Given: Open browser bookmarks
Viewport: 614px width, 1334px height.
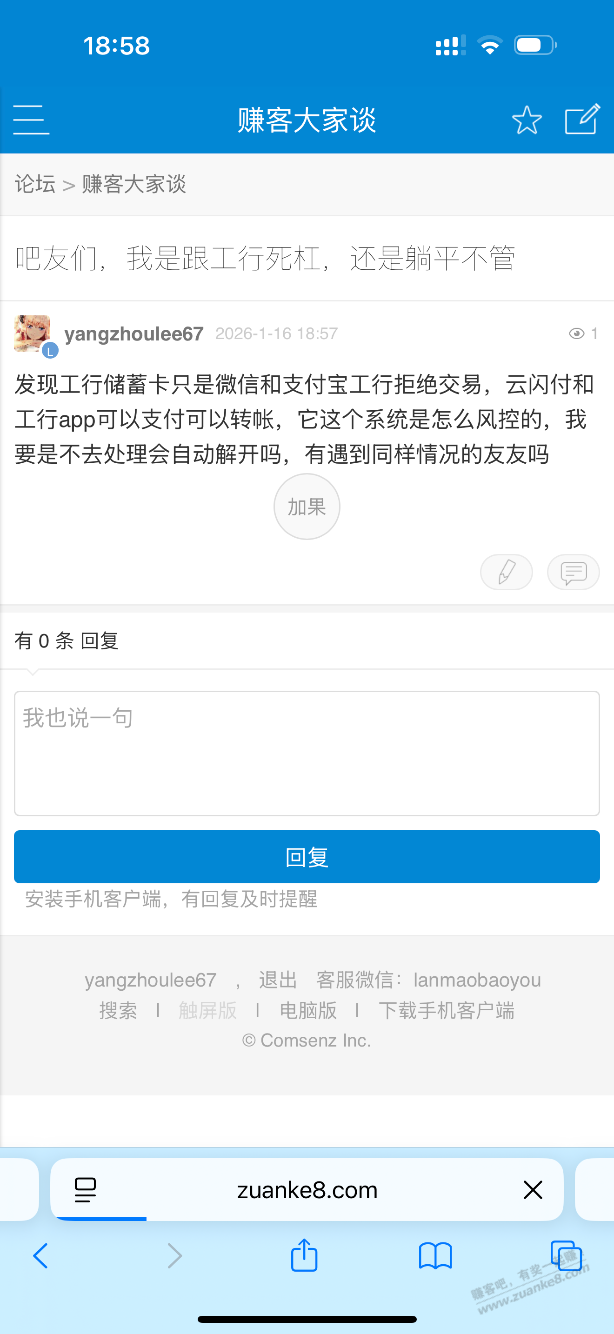Looking at the screenshot, I should coord(435,1256).
